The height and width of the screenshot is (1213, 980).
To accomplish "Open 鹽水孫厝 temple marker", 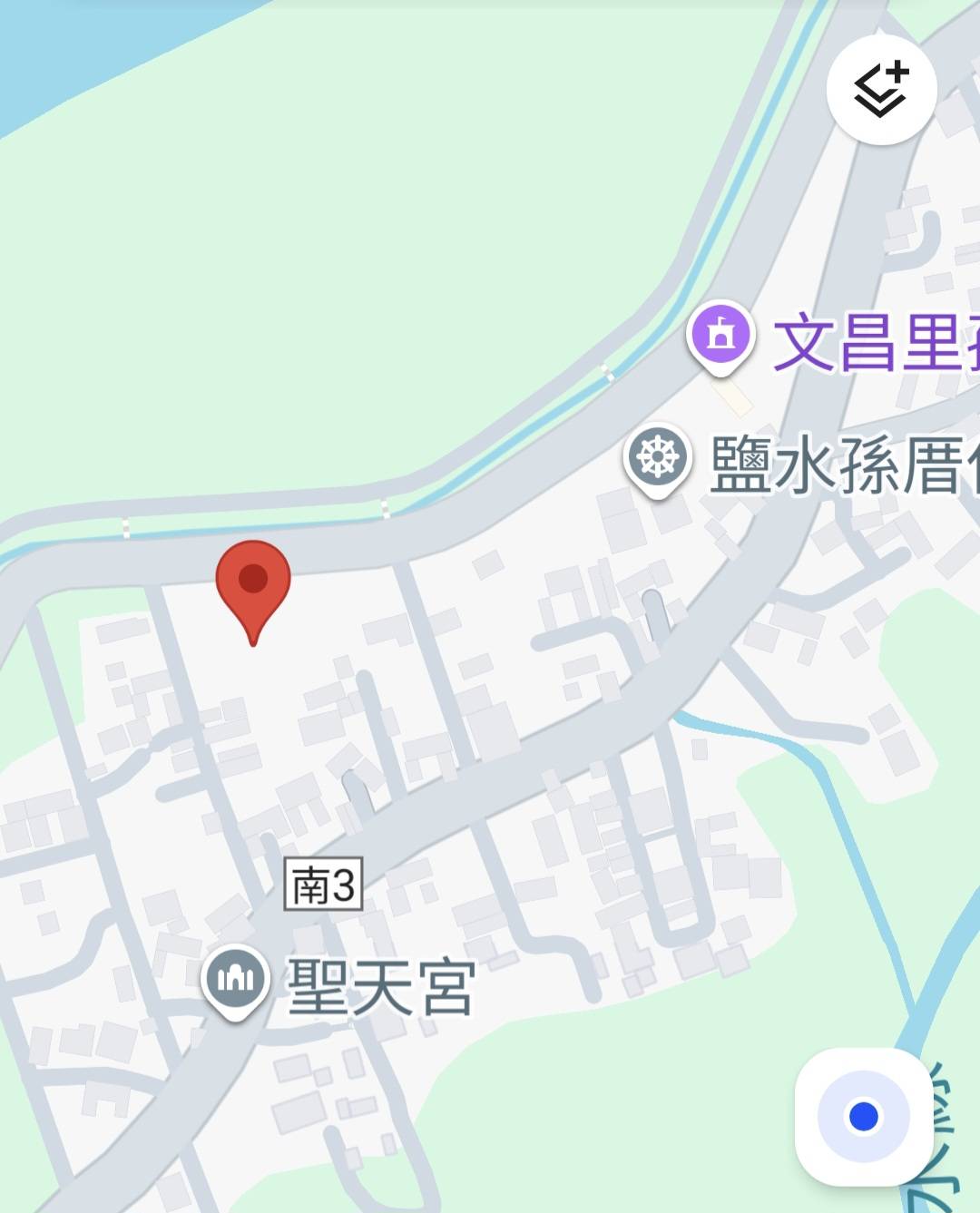I will tap(657, 458).
